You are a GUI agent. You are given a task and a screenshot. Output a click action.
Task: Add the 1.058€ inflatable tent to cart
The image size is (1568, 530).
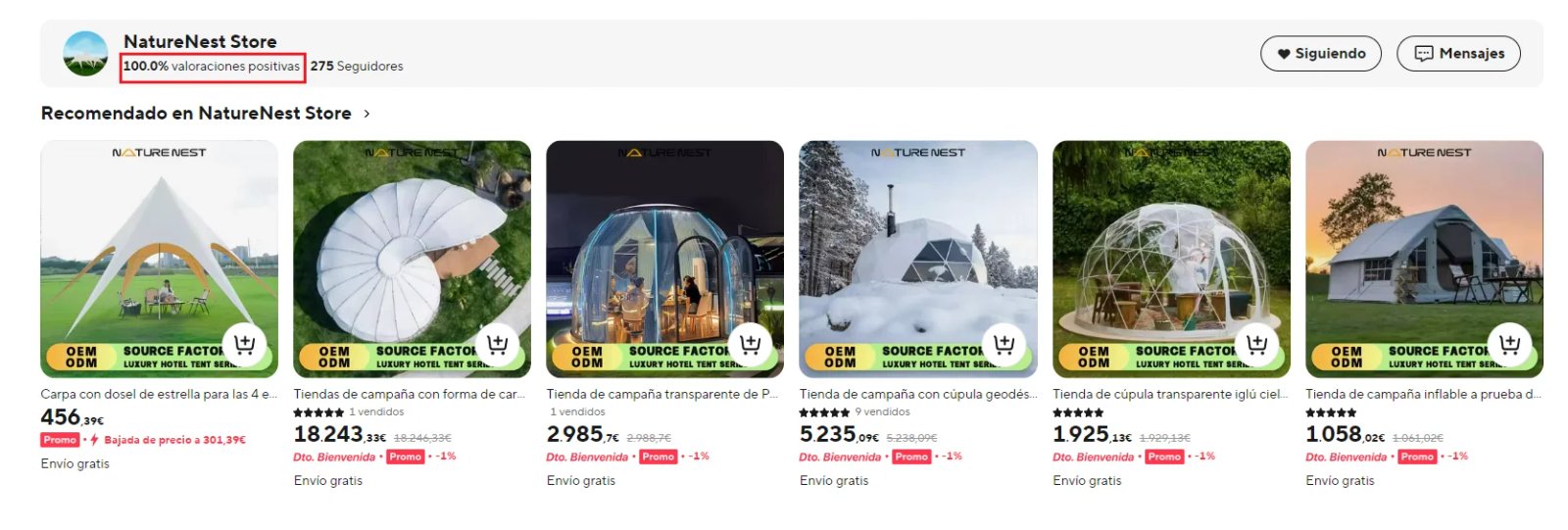click(1509, 345)
